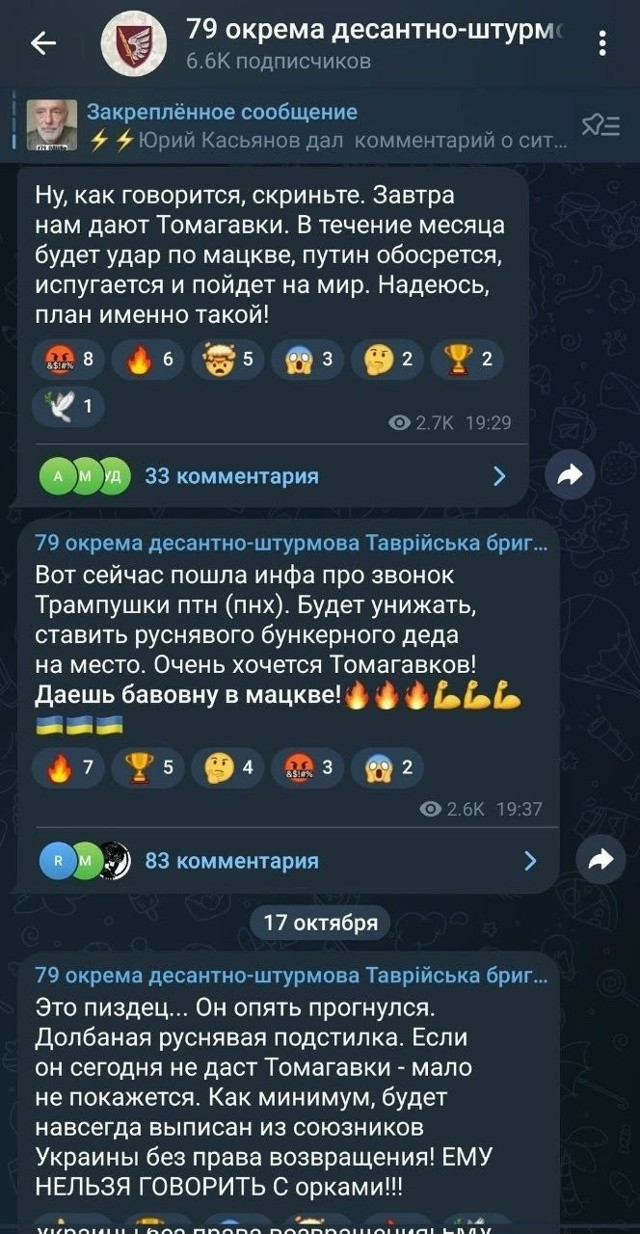Open the channel overflow menu
The height and width of the screenshot is (1234, 640).
point(601,44)
